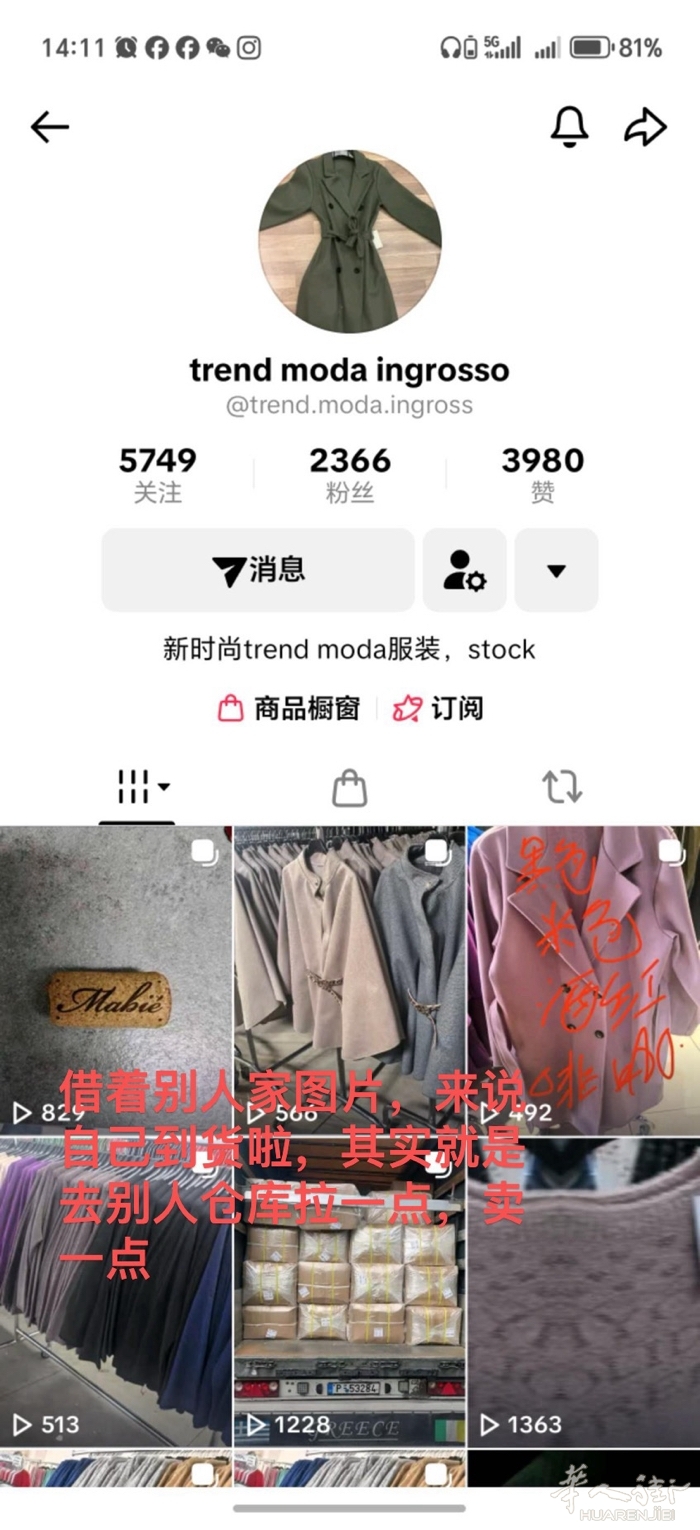Open the profile avatar photo
Viewport: 700px width, 1530px height.
pos(350,242)
